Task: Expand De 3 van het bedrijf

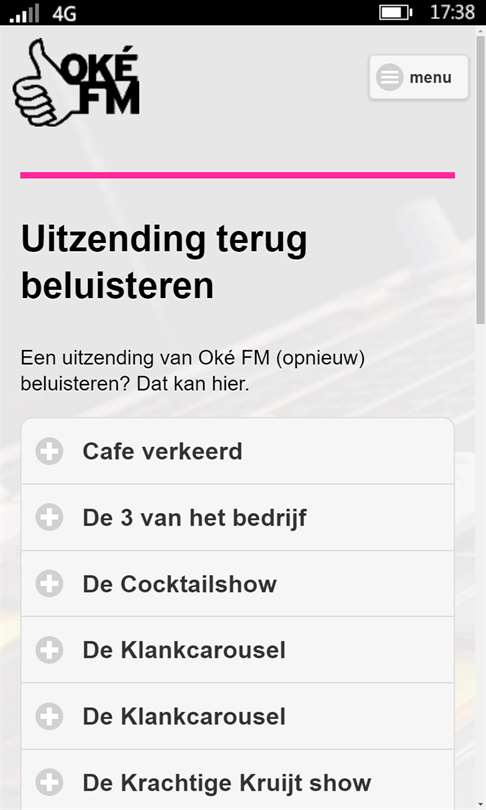Action: click(x=238, y=518)
